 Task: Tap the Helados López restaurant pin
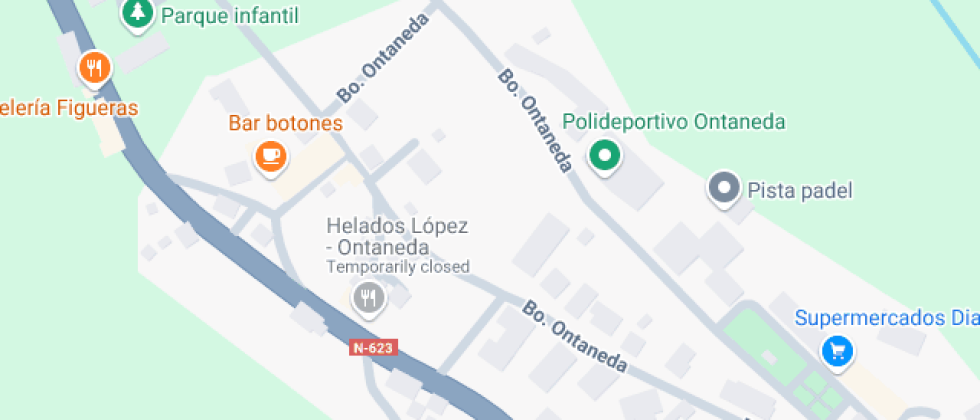coord(368,297)
